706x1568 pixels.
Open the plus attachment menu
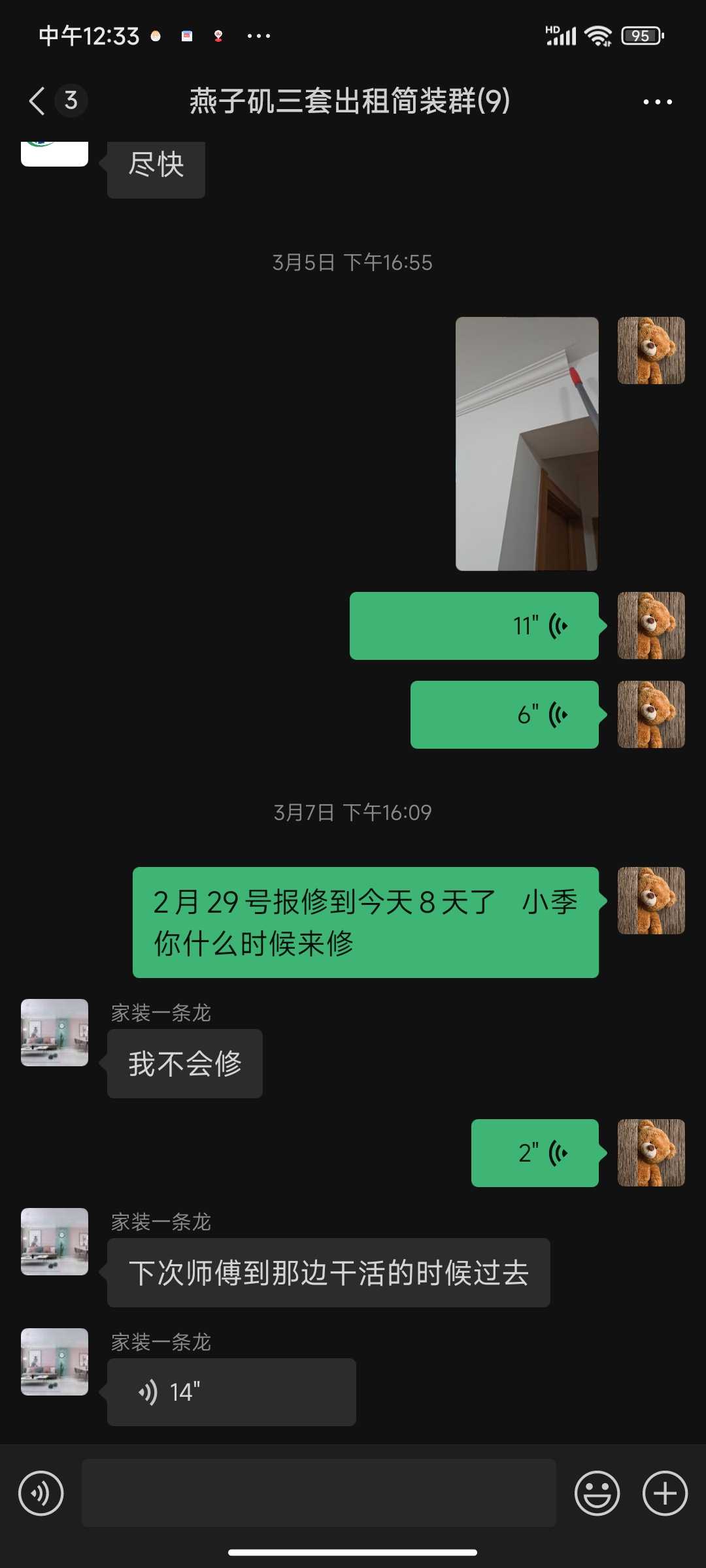pyautogui.click(x=665, y=1494)
